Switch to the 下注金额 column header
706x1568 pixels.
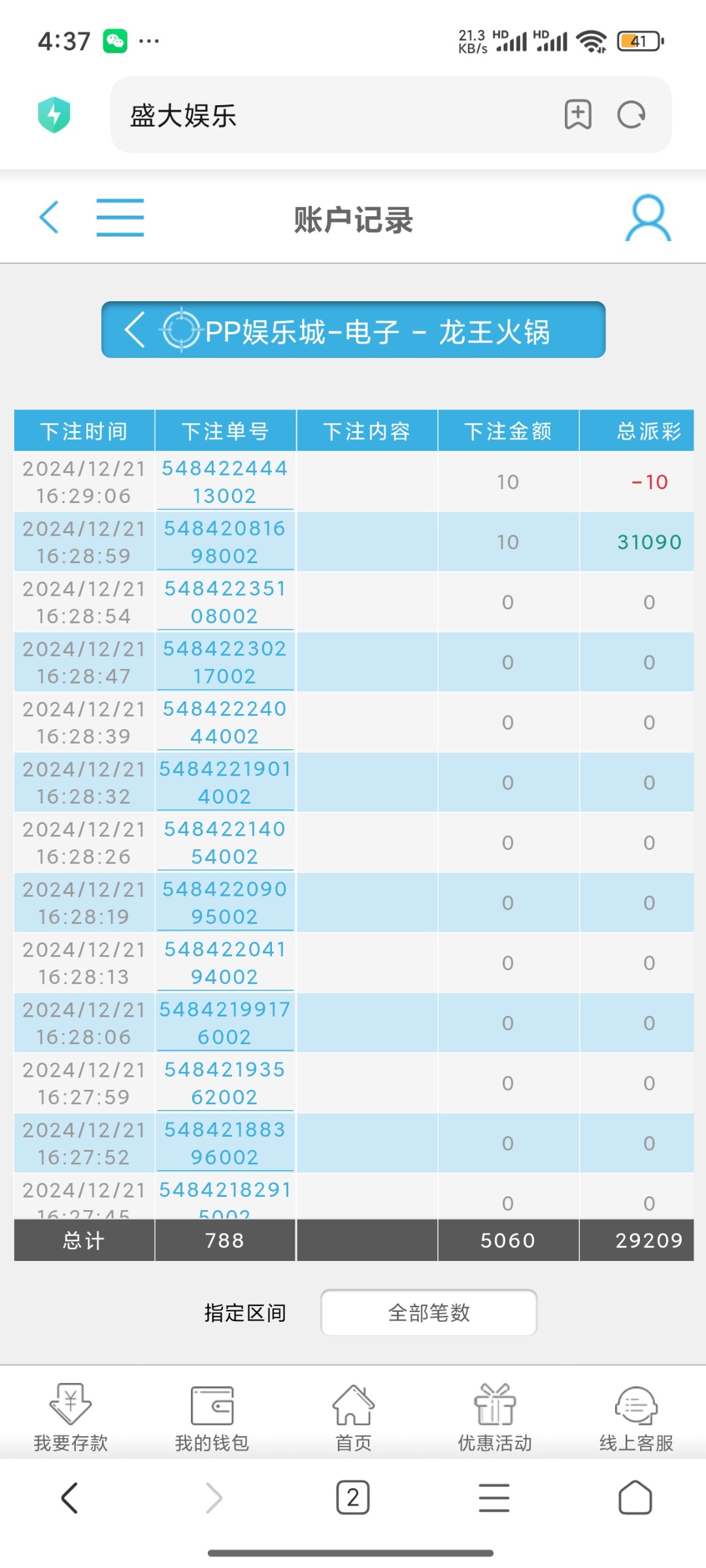click(x=508, y=431)
